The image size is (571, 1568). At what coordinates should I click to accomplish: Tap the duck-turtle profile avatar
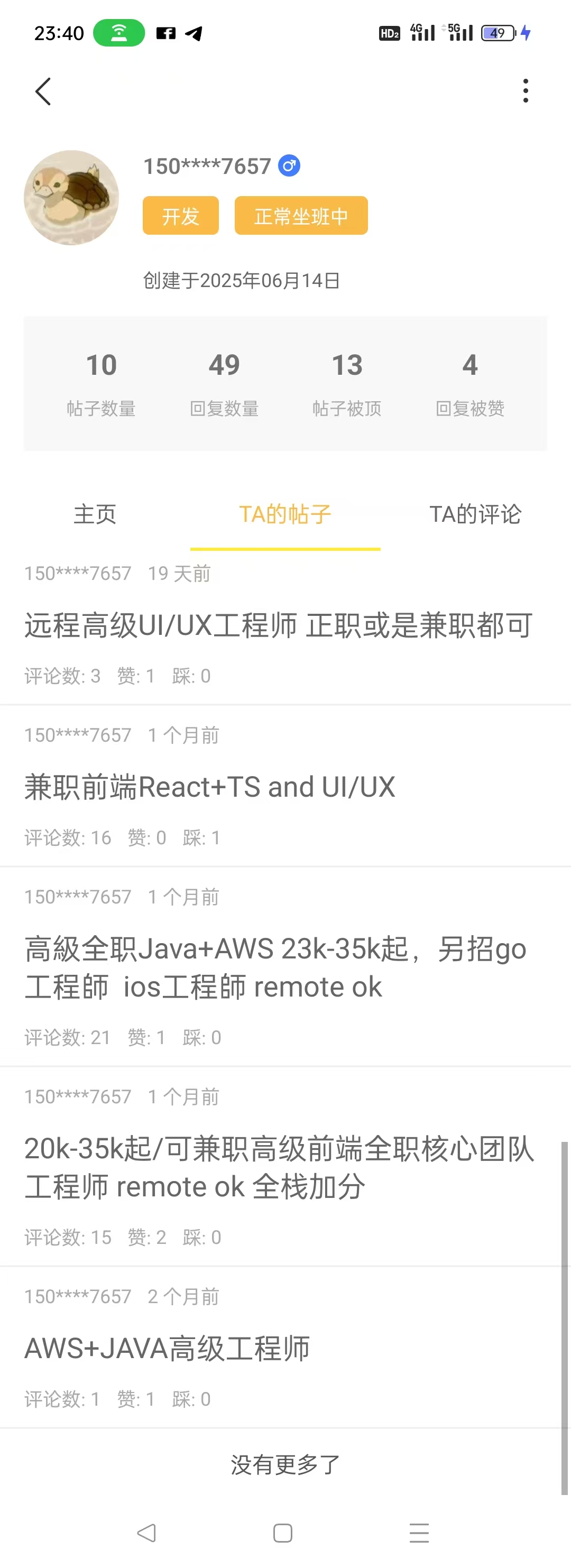pyautogui.click(x=71, y=198)
